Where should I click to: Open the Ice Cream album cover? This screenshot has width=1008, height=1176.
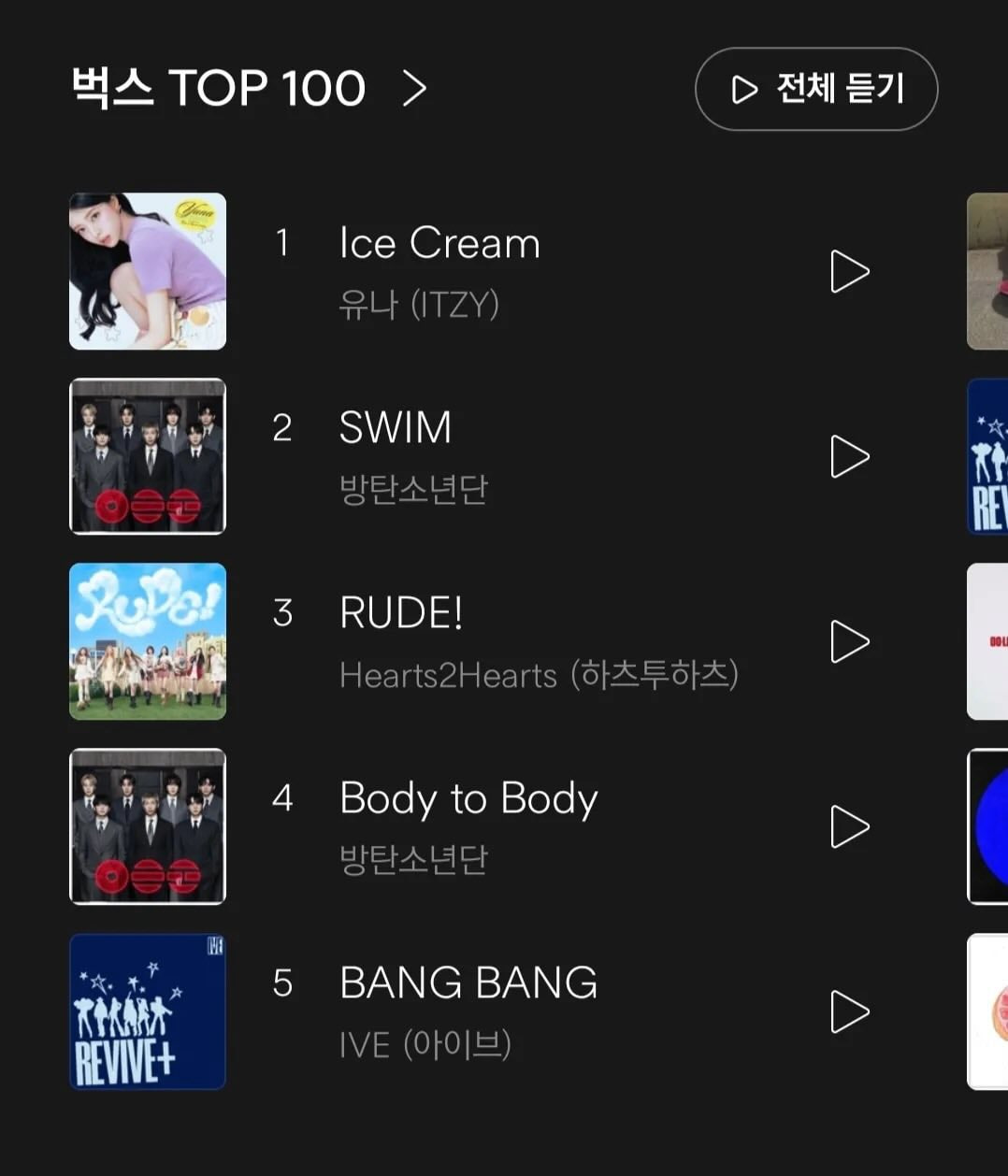coord(148,272)
